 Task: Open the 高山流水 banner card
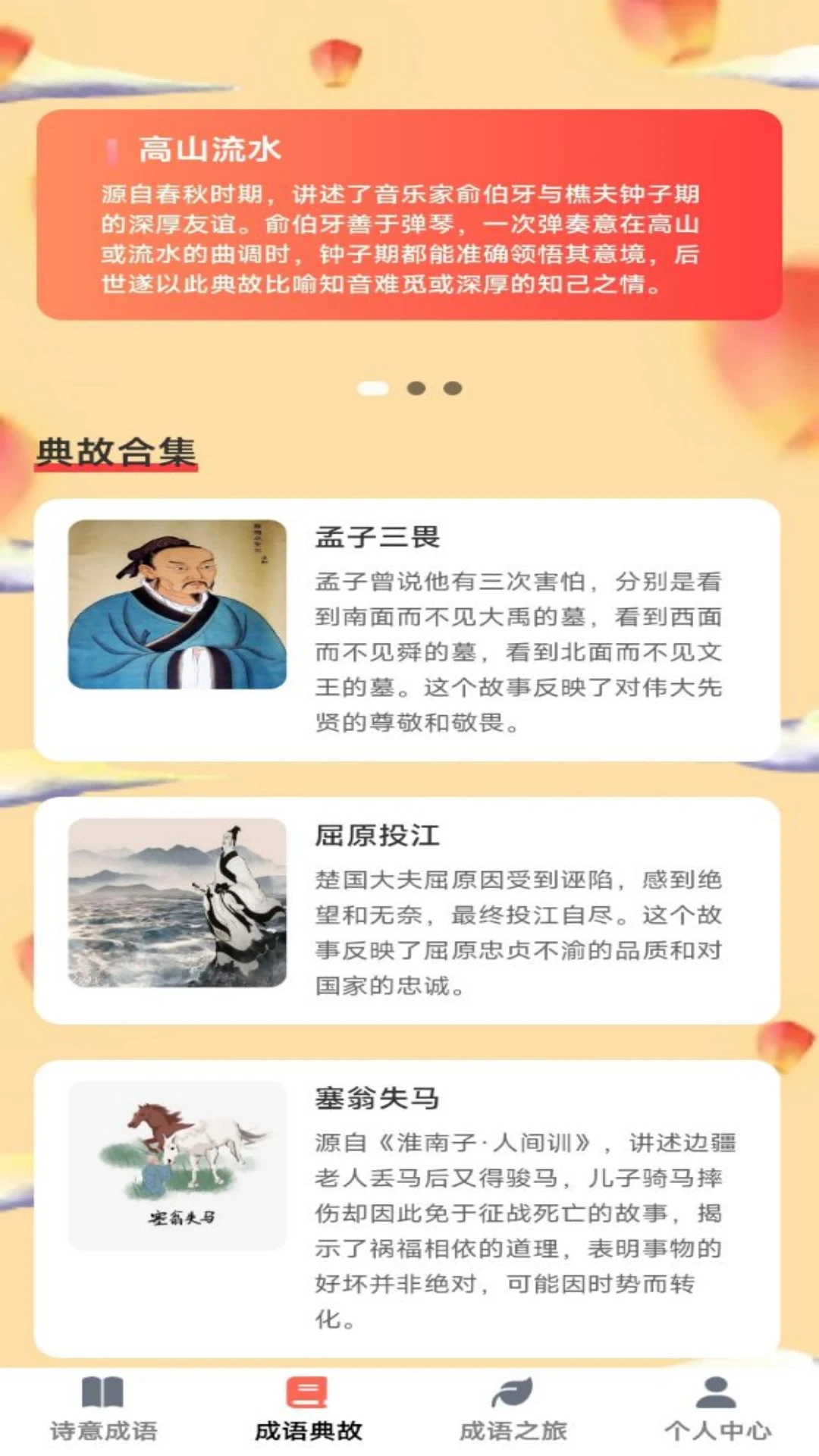[x=409, y=215]
